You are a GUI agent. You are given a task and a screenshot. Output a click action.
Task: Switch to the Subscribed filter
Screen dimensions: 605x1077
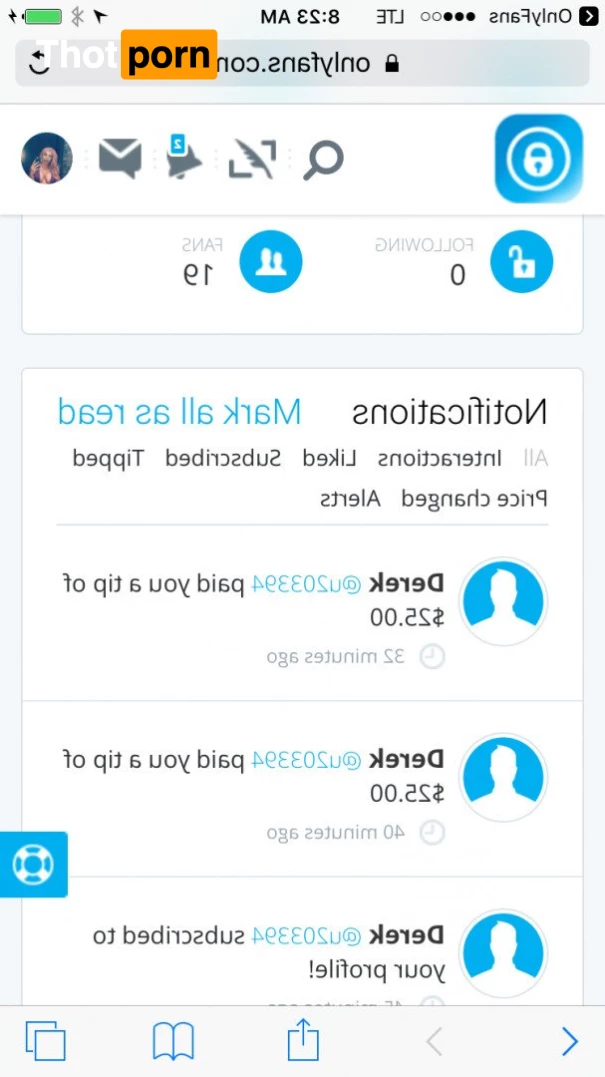(223, 459)
